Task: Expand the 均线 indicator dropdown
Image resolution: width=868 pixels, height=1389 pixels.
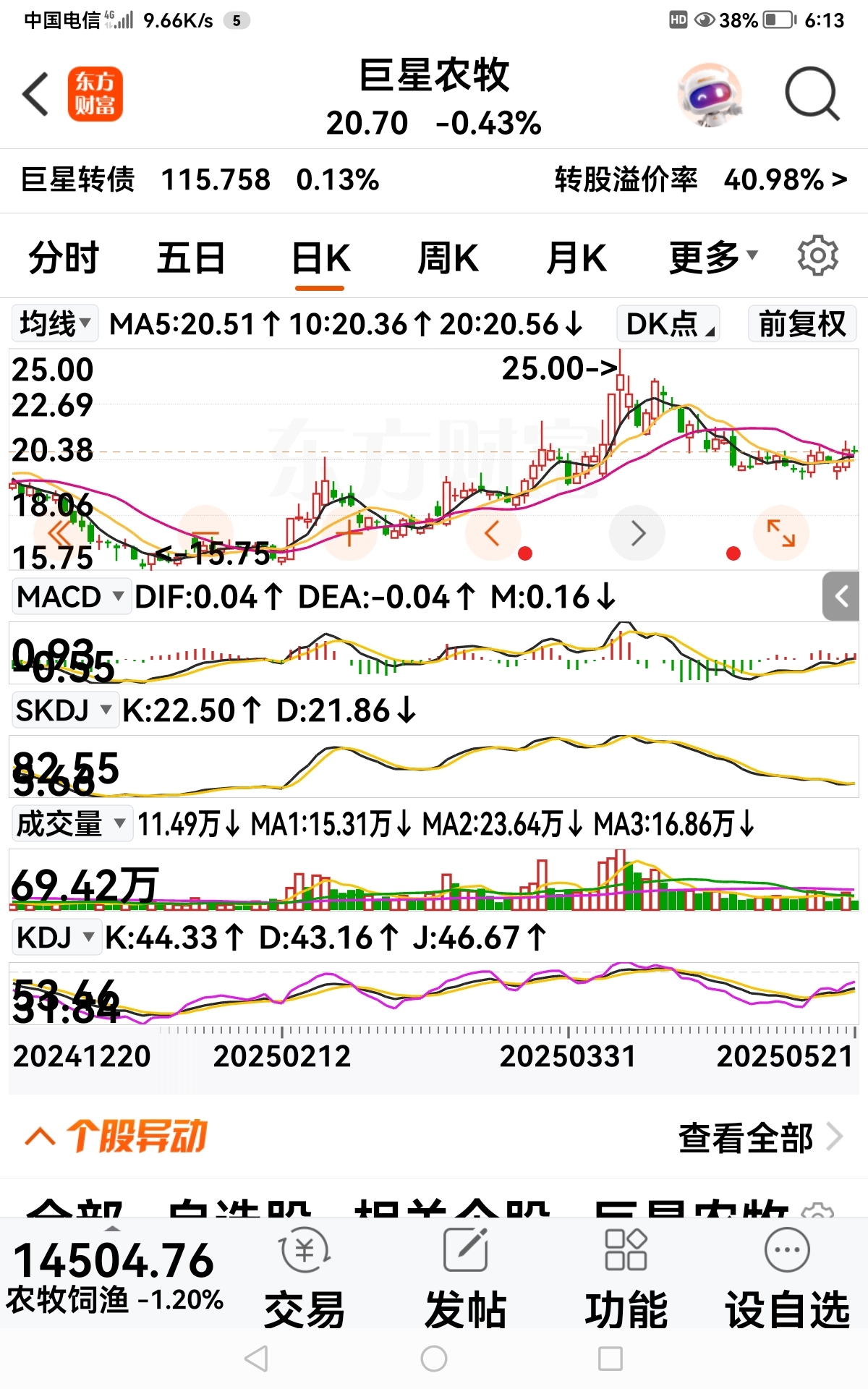Action: [55, 323]
